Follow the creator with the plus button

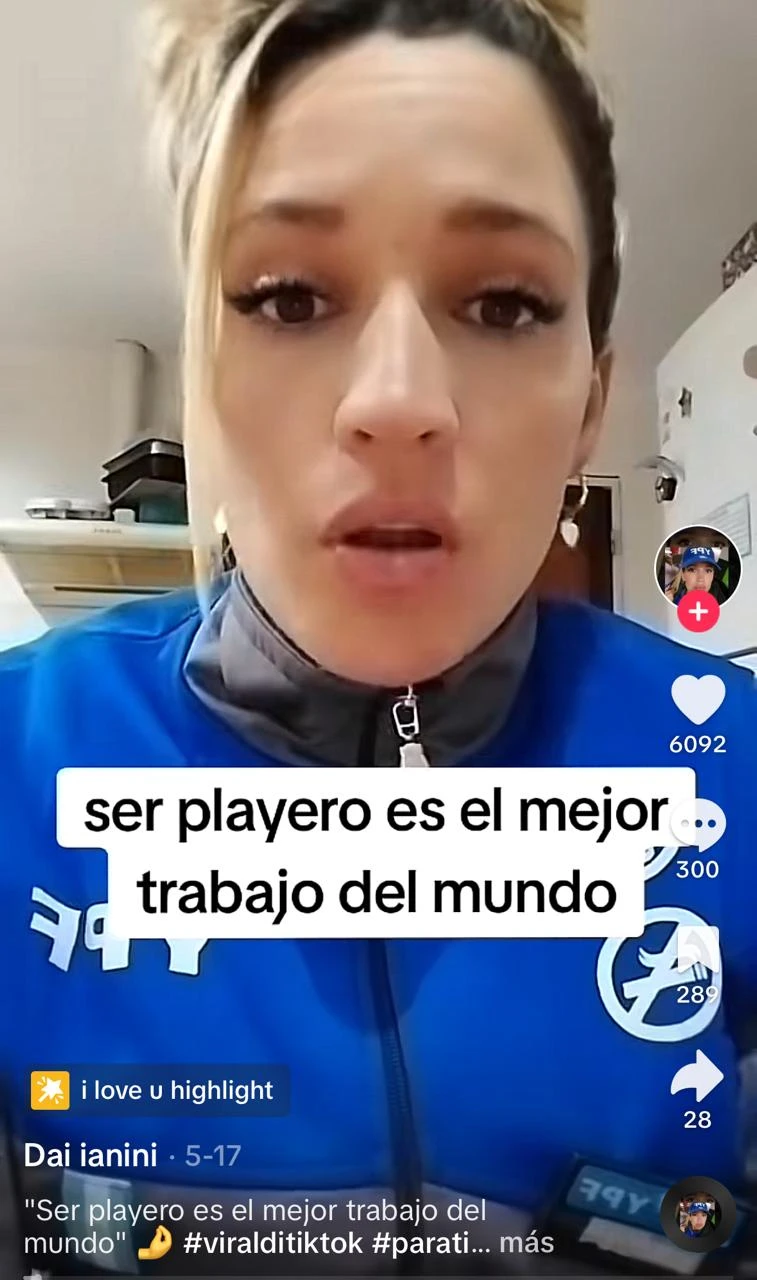(697, 612)
